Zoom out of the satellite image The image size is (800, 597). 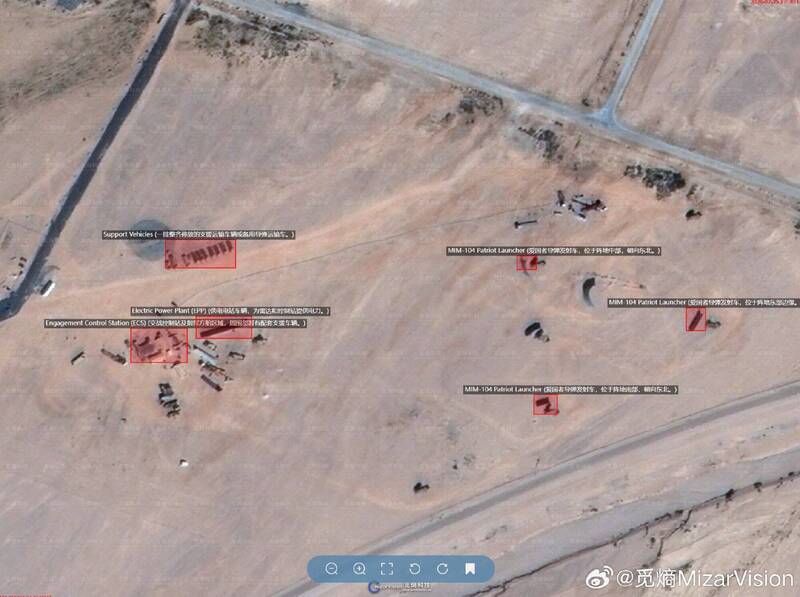tap(332, 569)
